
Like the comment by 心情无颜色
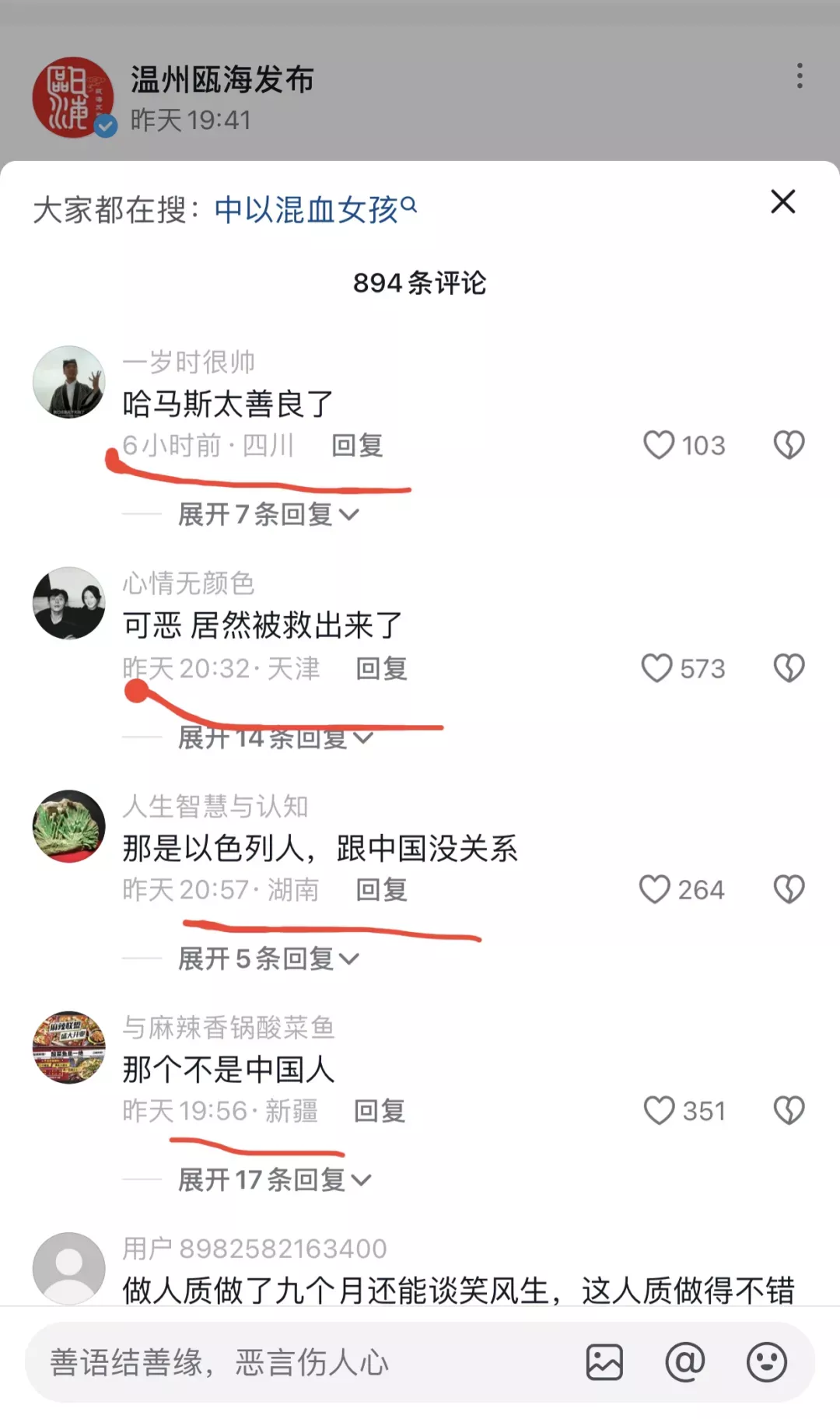click(657, 667)
